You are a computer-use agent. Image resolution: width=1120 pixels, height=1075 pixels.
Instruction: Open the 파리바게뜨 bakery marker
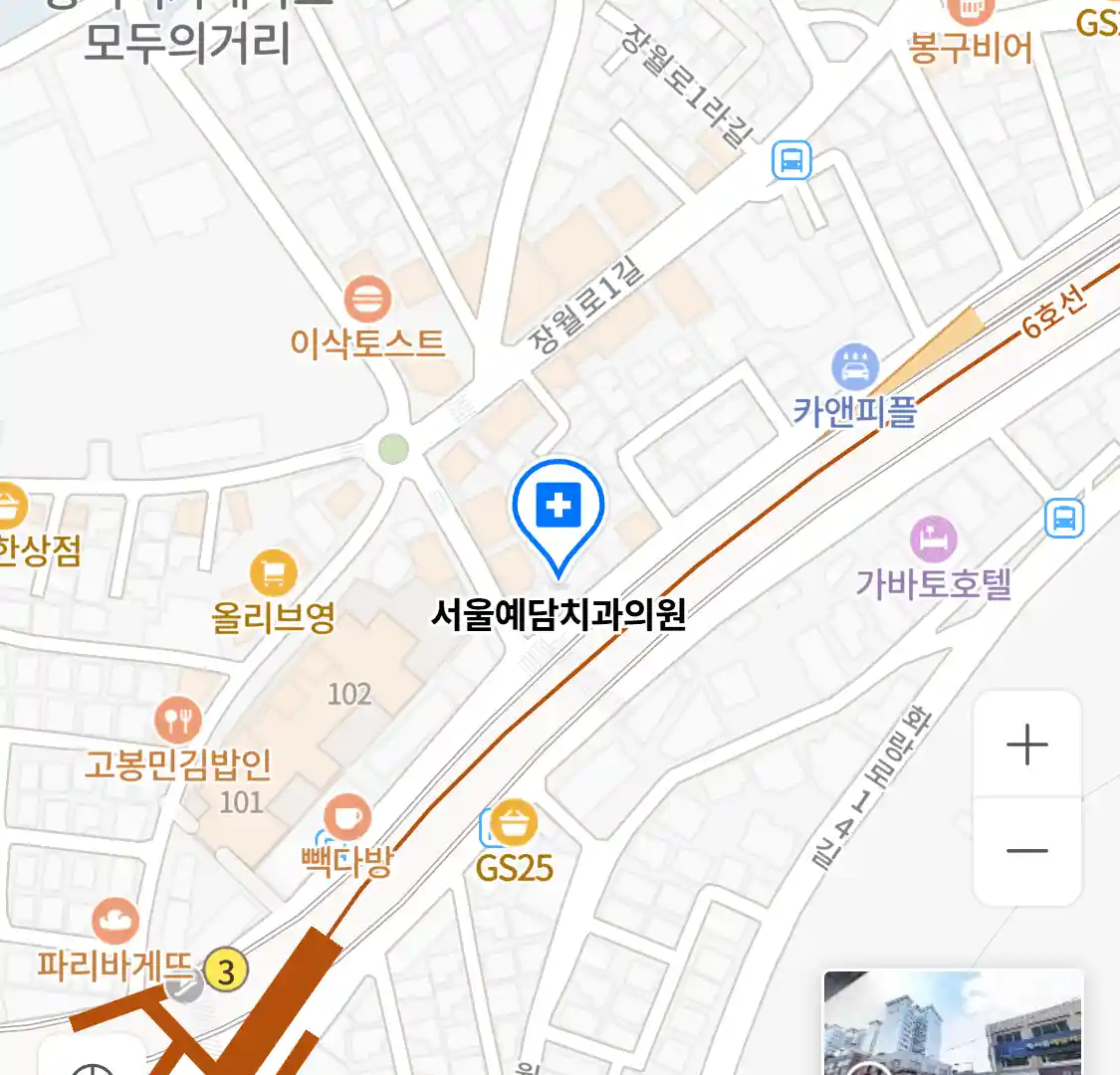click(x=115, y=923)
